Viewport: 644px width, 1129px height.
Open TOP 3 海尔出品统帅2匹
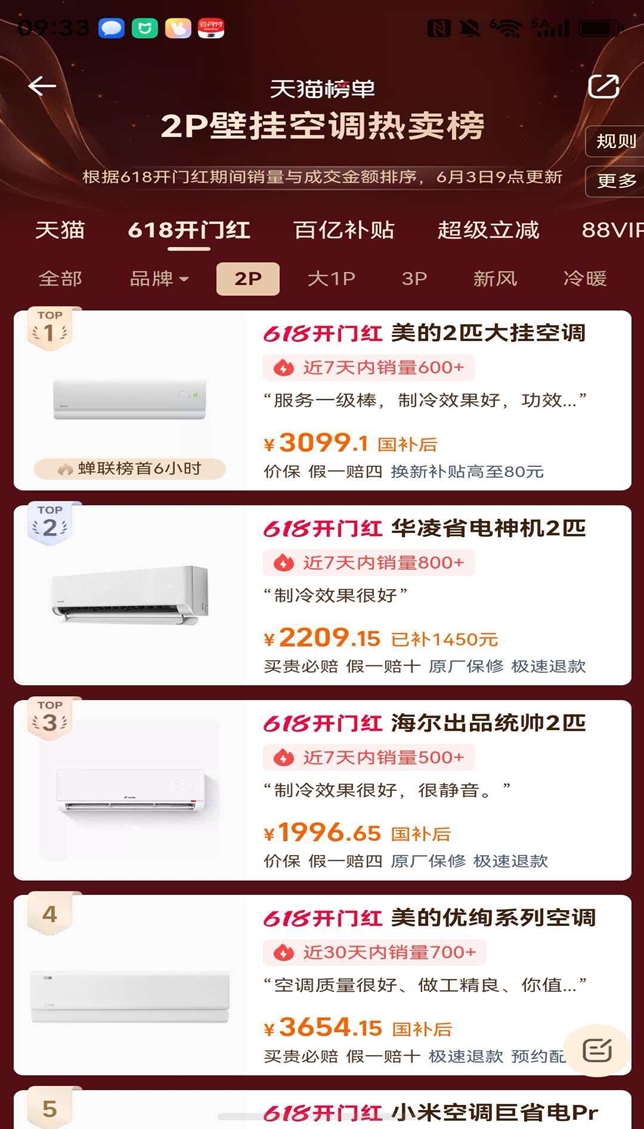click(322, 790)
